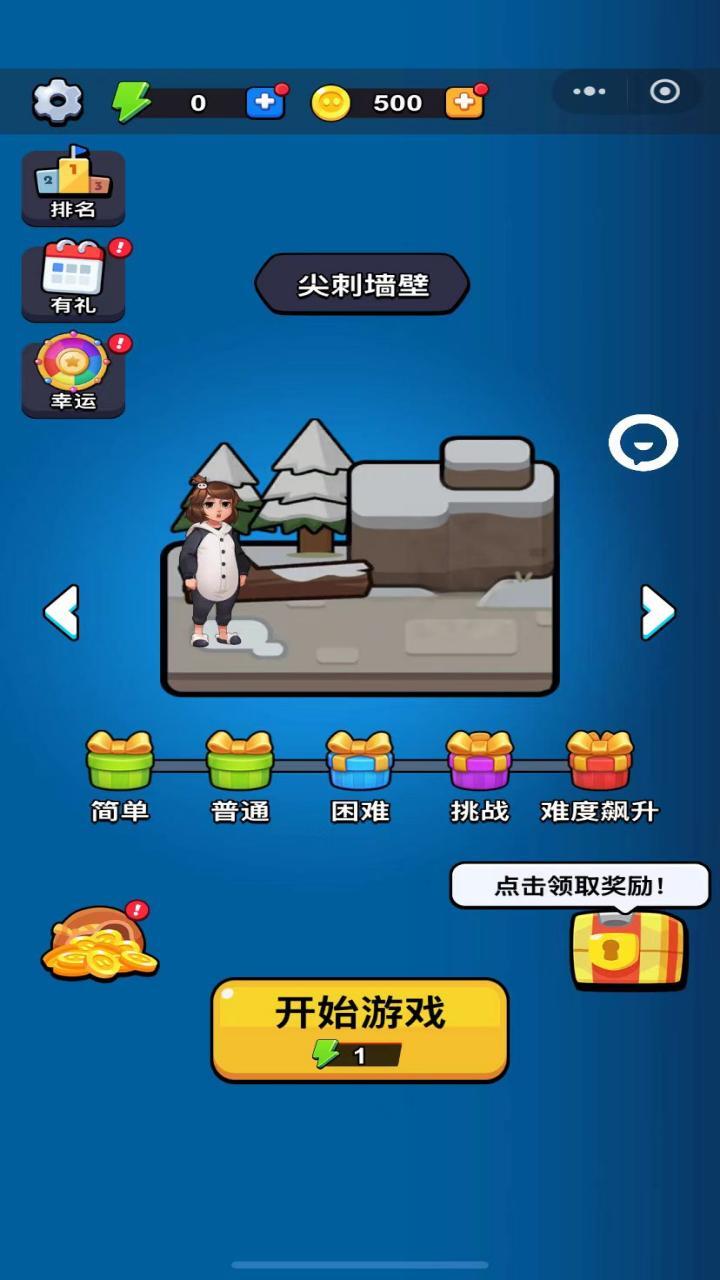Claim the treasure chest reward
The width and height of the screenshot is (720, 1280).
click(x=628, y=948)
